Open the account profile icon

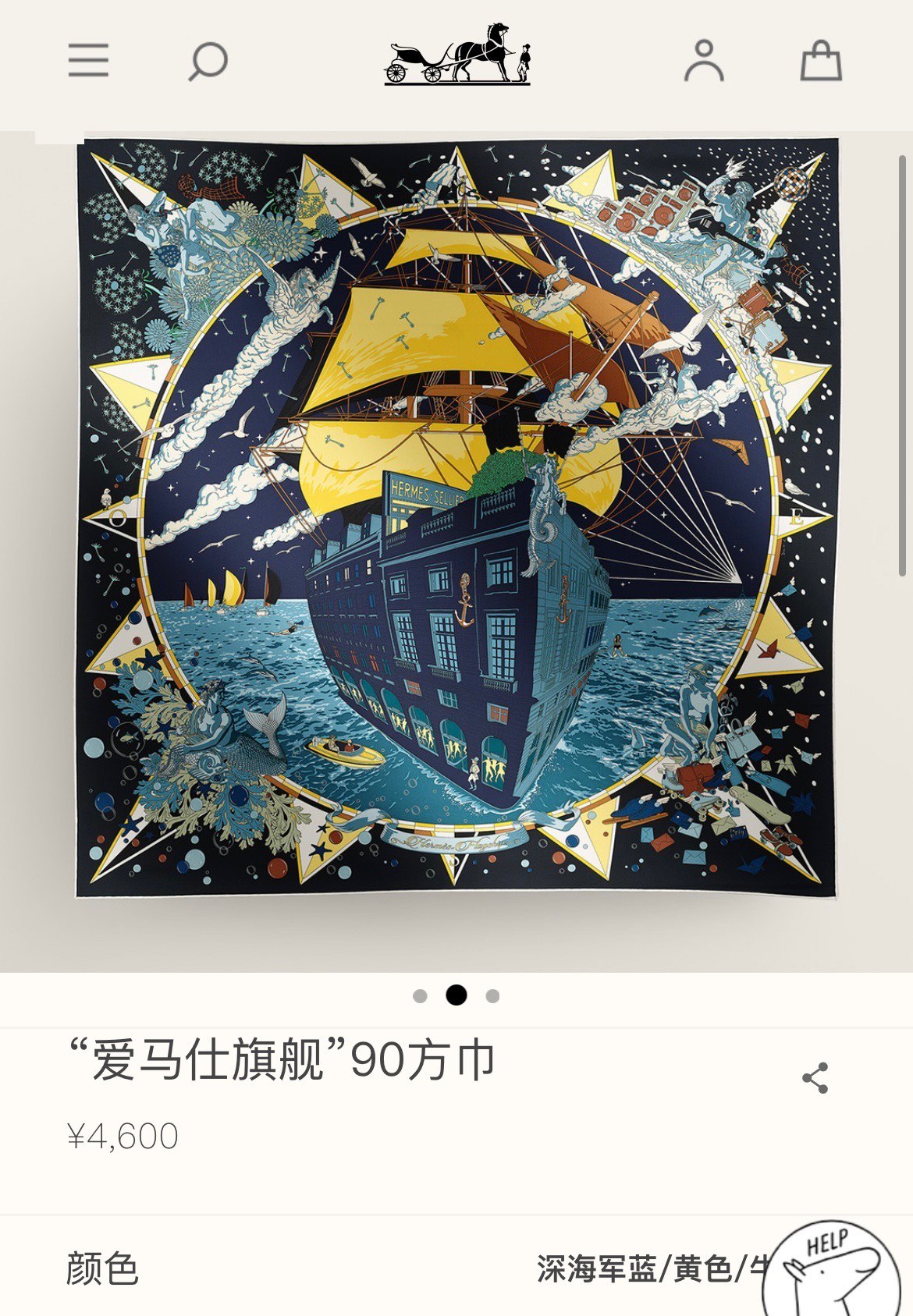pos(704,61)
